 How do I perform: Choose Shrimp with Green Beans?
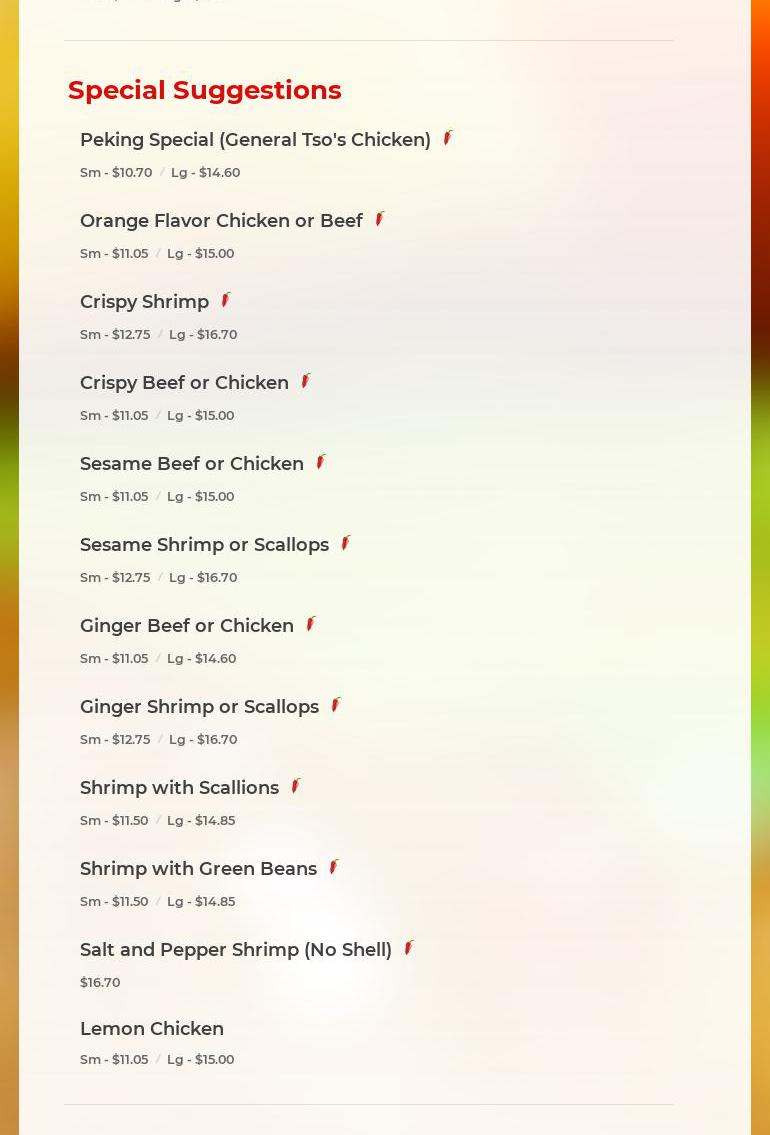click(198, 869)
